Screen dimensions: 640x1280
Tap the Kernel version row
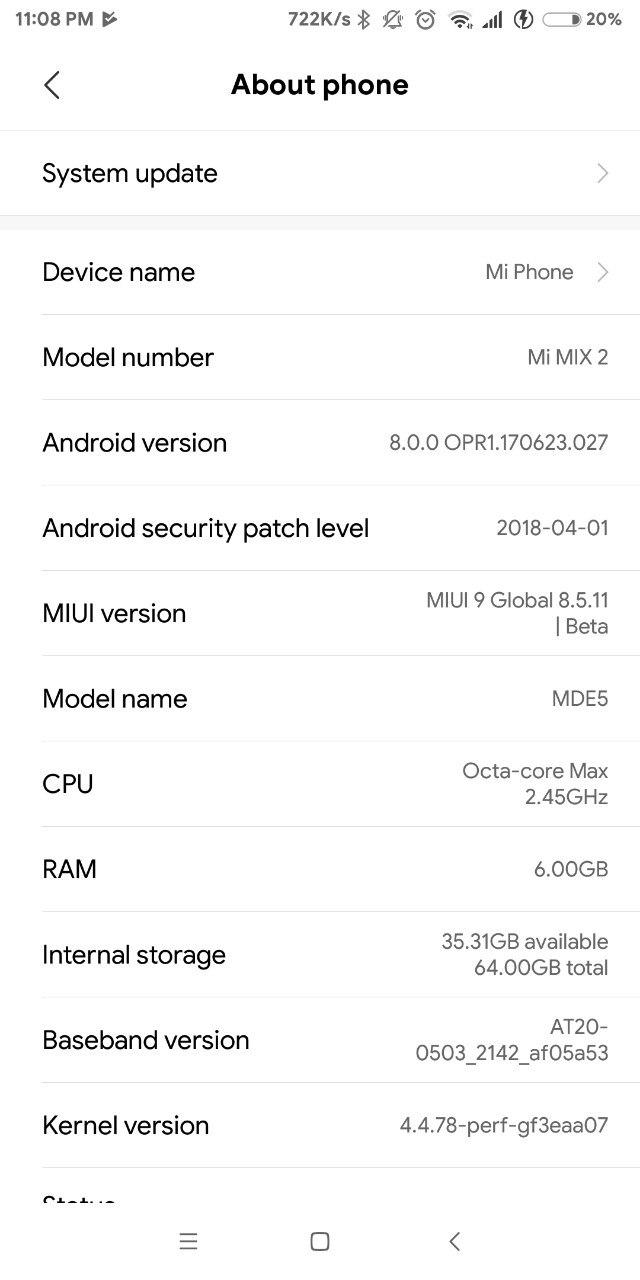pyautogui.click(x=320, y=1125)
